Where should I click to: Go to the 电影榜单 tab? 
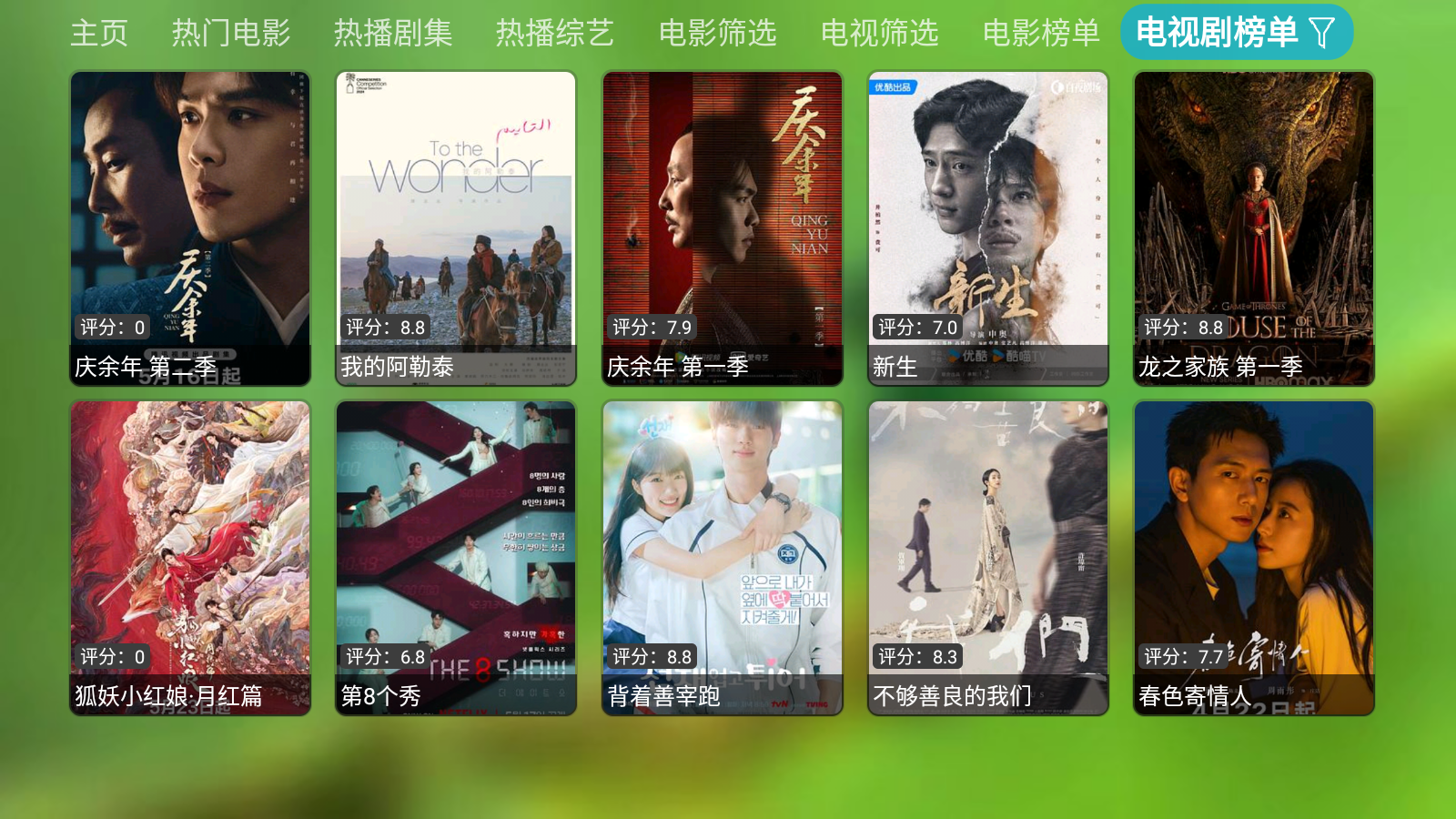pos(1041,33)
